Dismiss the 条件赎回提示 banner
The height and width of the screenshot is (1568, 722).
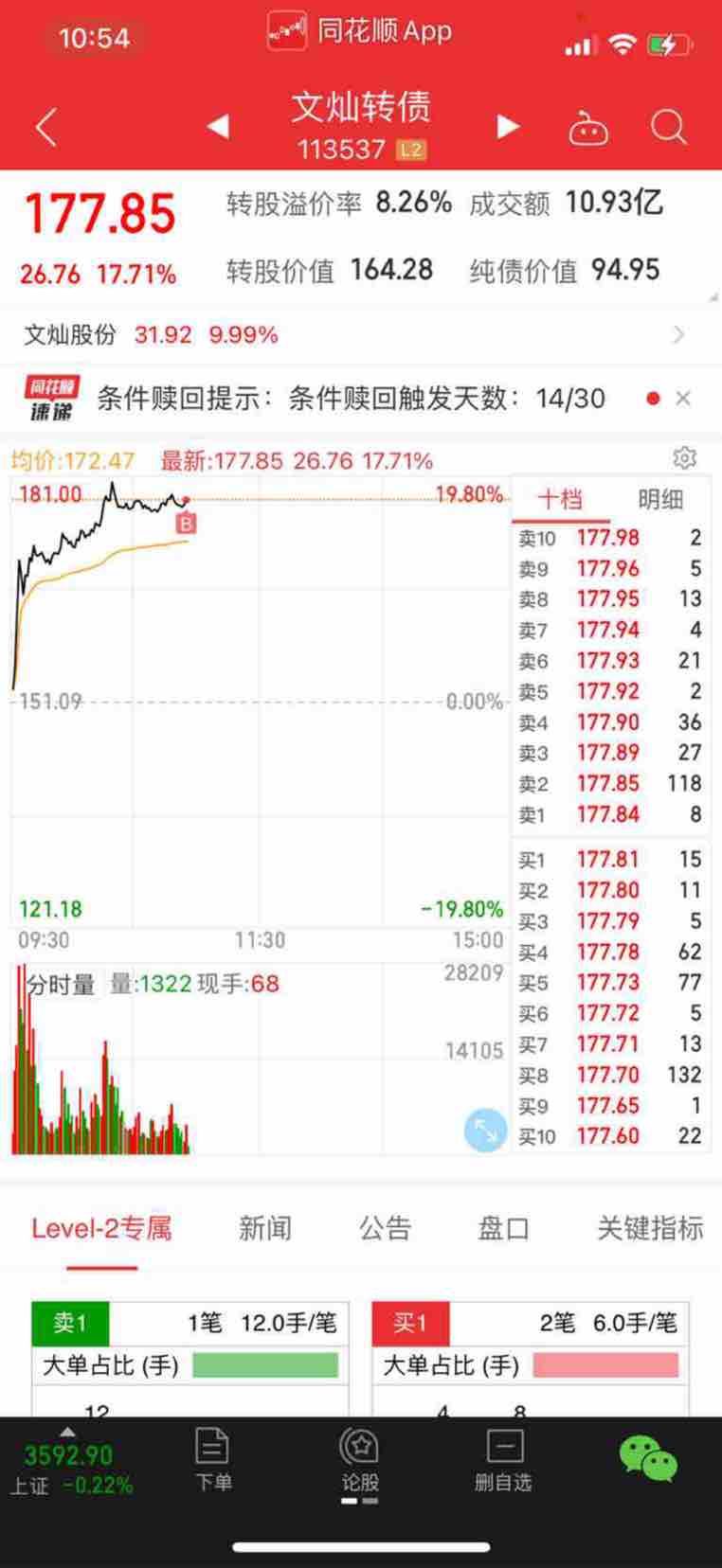pyautogui.click(x=683, y=399)
